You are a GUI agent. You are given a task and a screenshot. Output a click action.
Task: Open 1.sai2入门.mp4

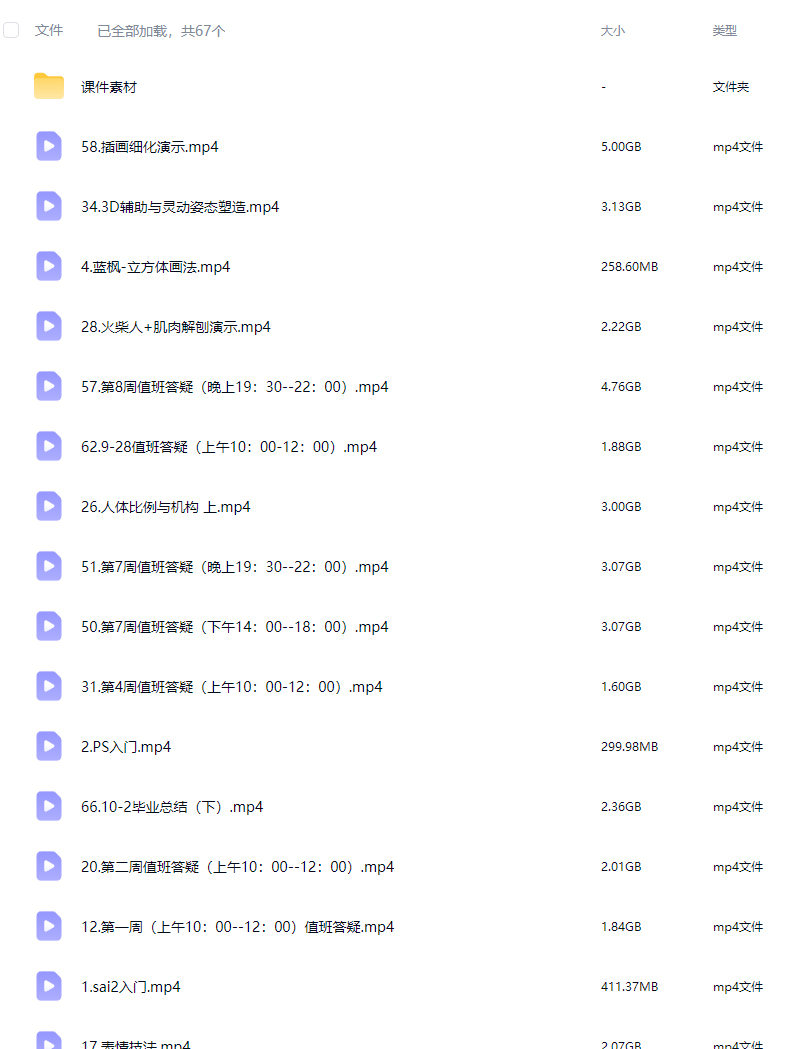(x=130, y=987)
